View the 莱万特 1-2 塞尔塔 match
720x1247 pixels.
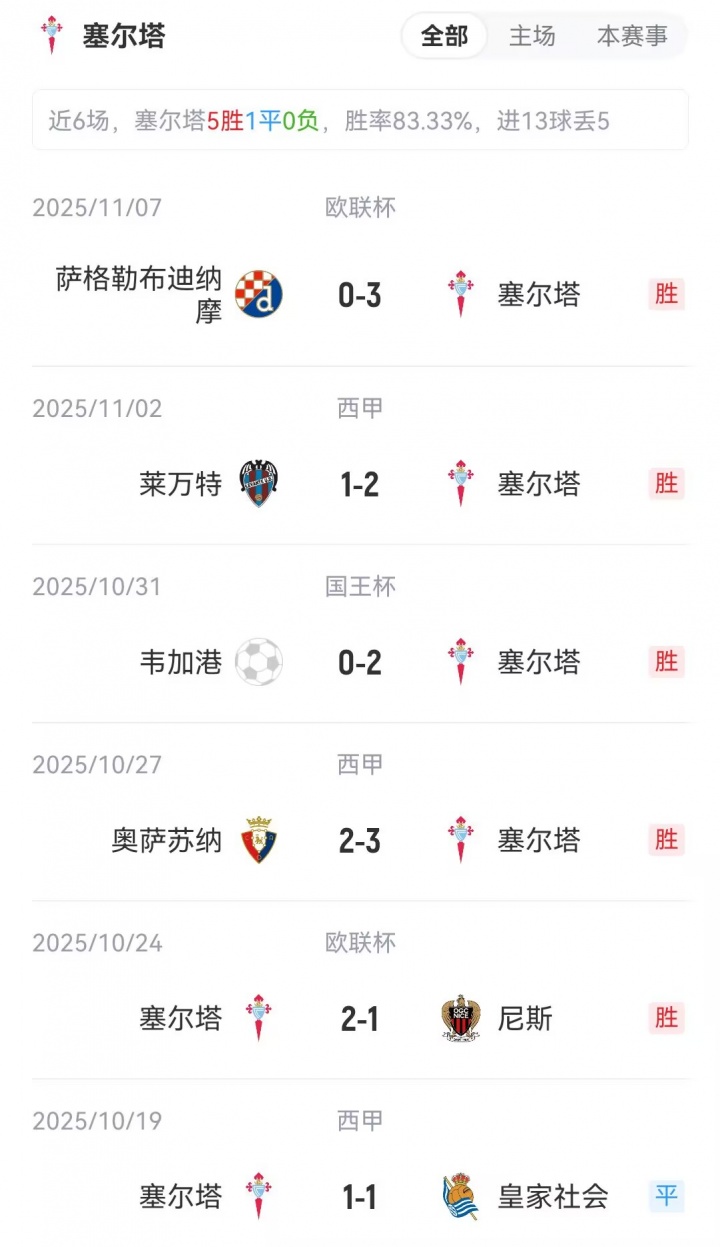[360, 484]
